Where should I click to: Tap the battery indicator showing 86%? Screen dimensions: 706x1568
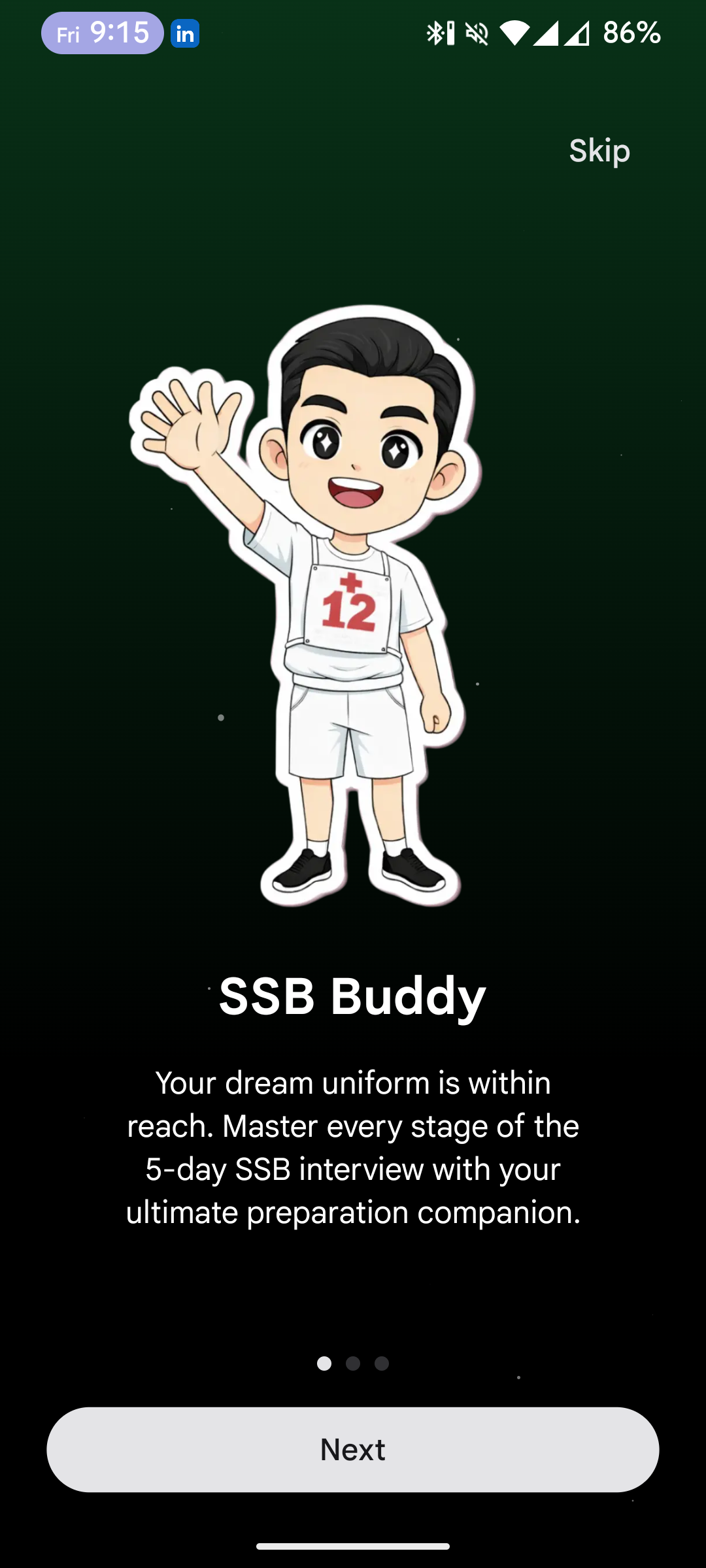(x=631, y=34)
